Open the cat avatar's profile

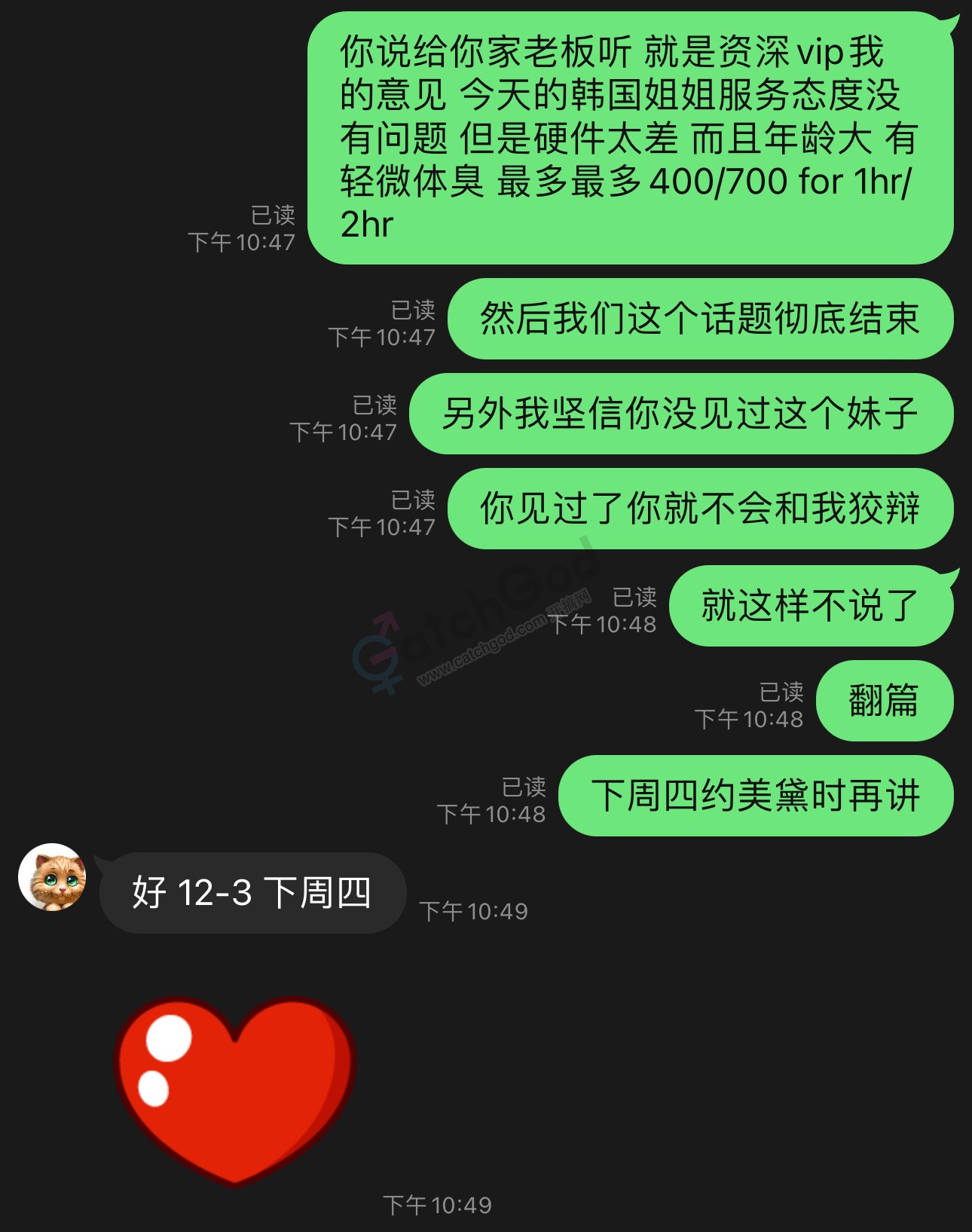click(52, 877)
